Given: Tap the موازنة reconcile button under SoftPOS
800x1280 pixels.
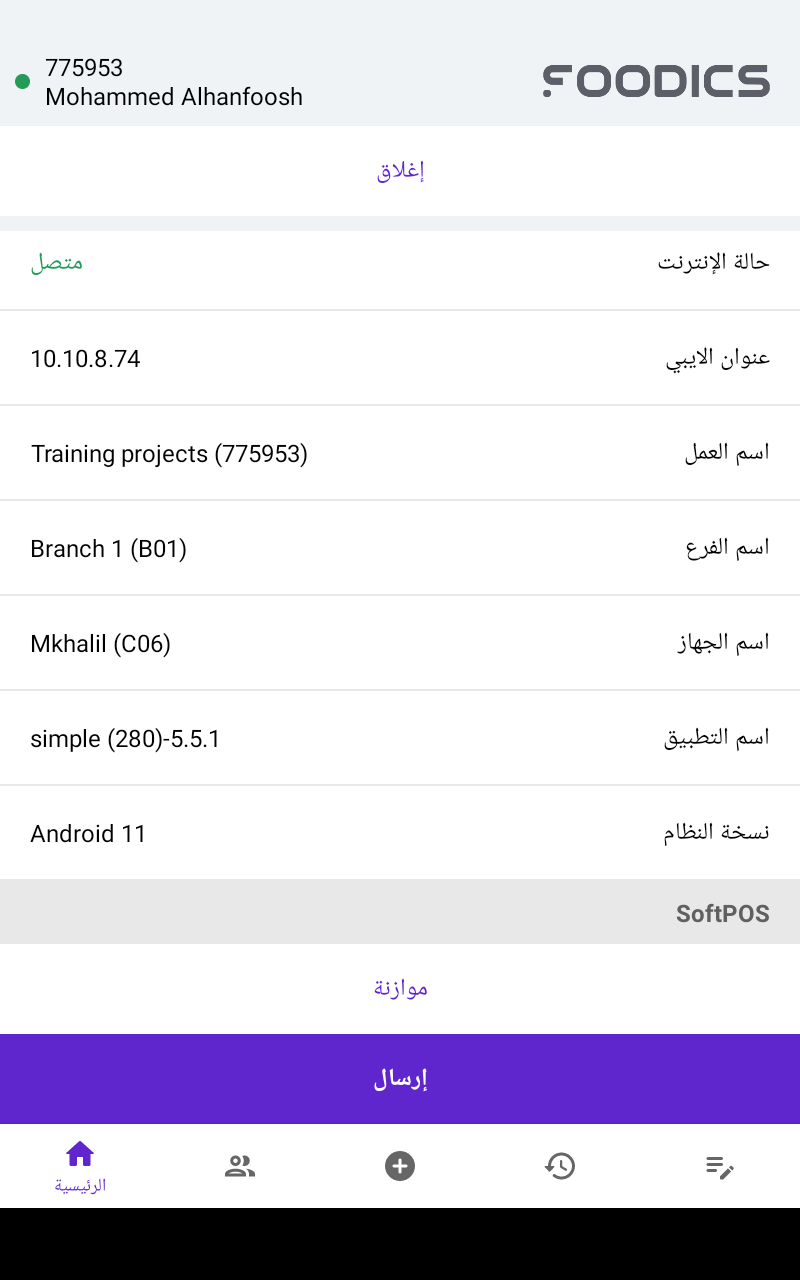Looking at the screenshot, I should (400, 989).
